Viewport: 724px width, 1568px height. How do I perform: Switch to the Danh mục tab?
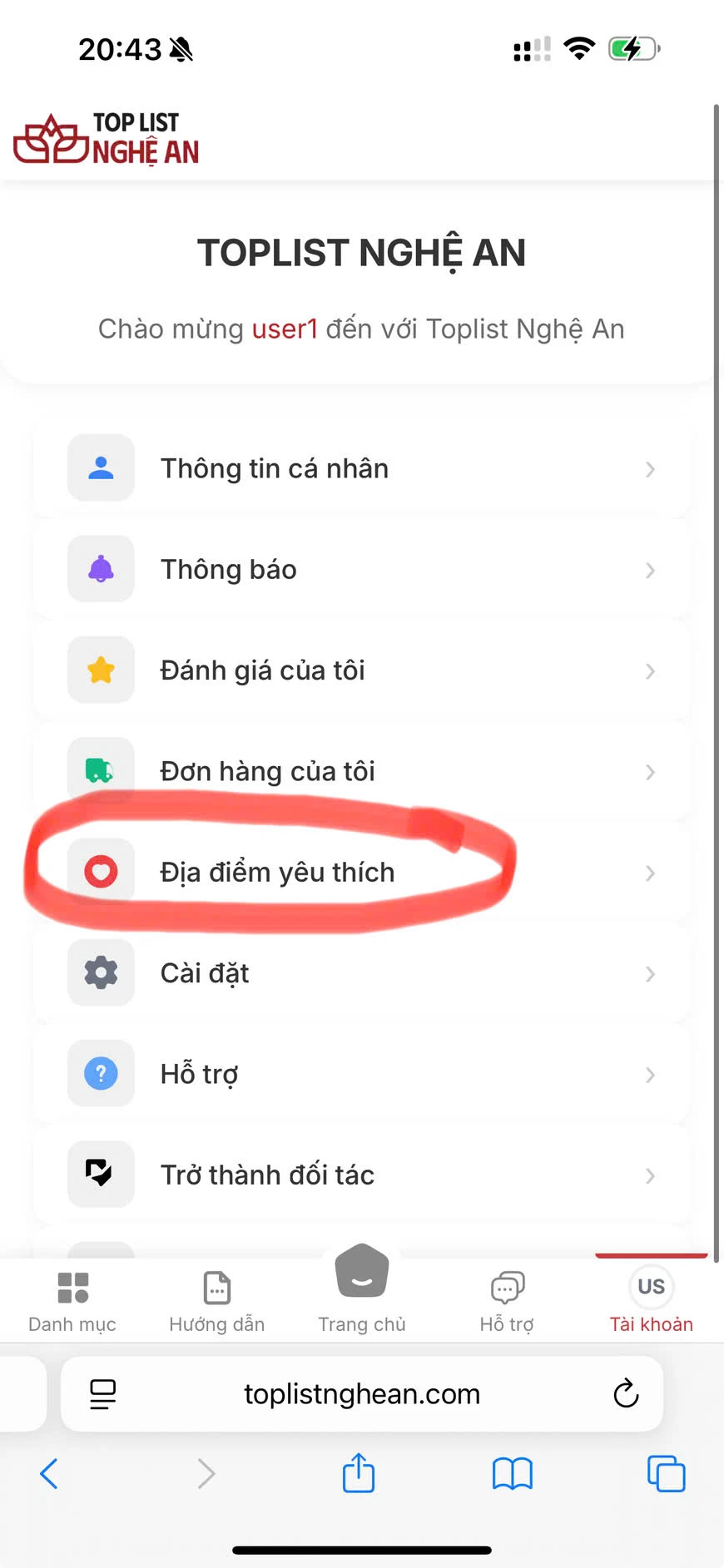pyautogui.click(x=72, y=1302)
